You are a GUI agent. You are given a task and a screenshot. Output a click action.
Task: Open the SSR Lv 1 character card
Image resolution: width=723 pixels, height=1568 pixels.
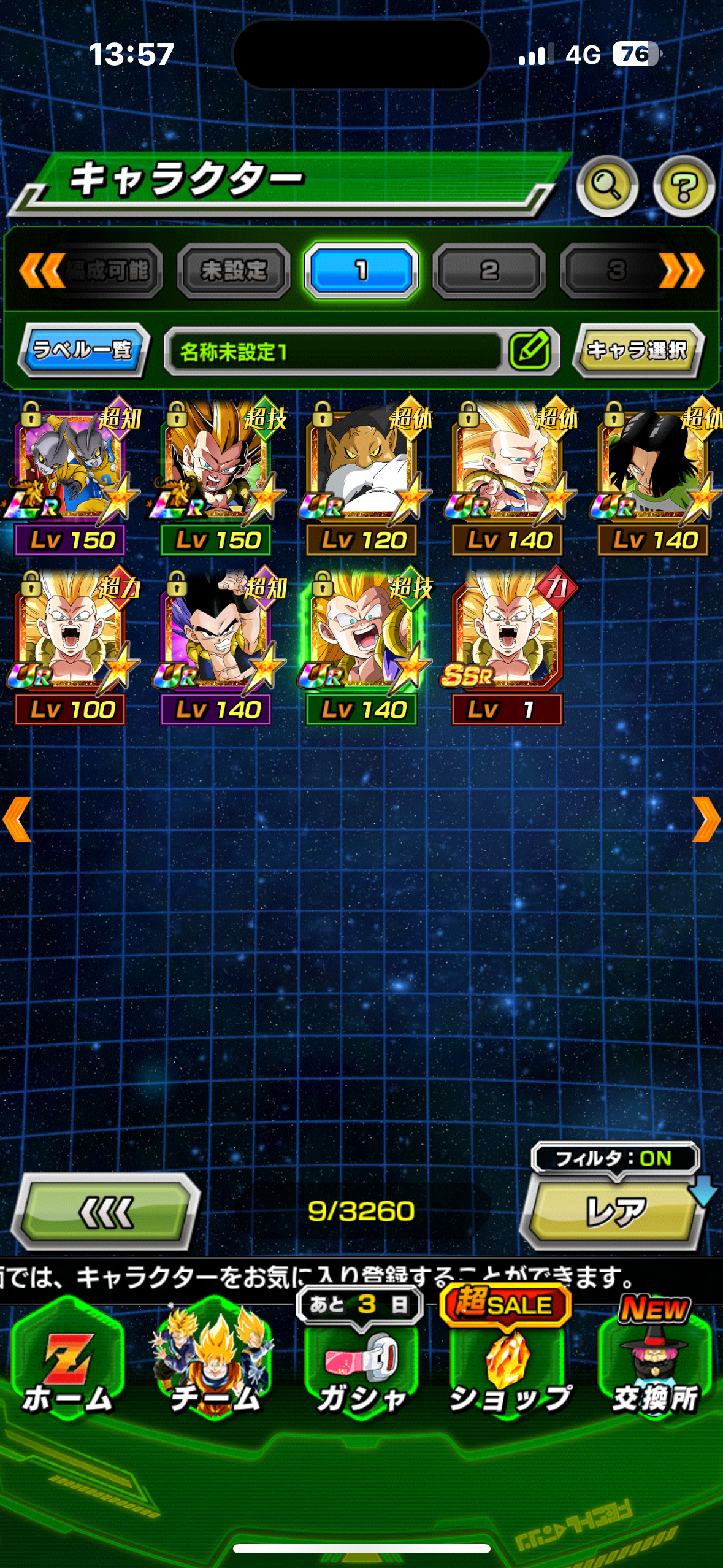pyautogui.click(x=507, y=646)
